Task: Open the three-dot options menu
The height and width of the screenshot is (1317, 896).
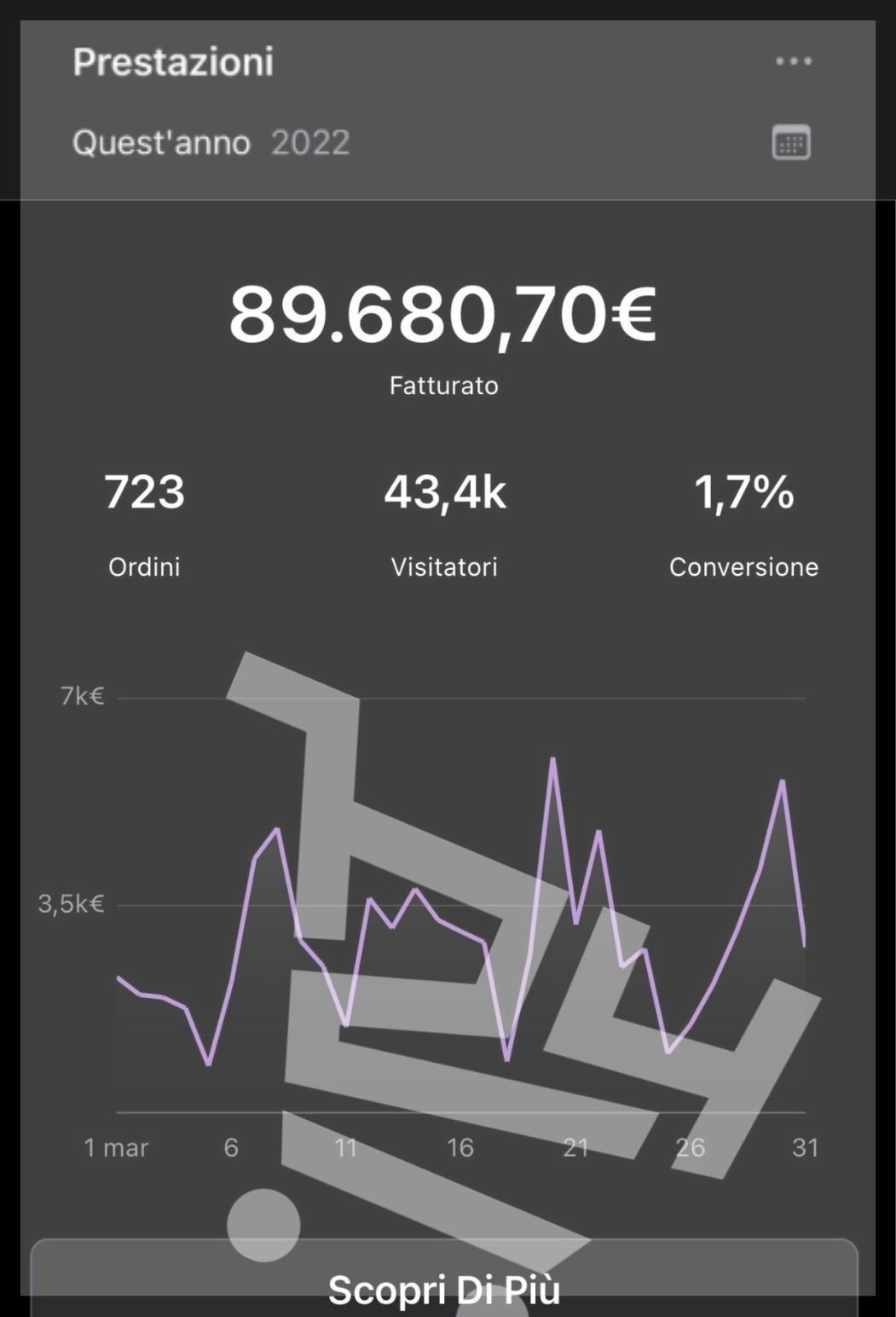Action: (793, 60)
